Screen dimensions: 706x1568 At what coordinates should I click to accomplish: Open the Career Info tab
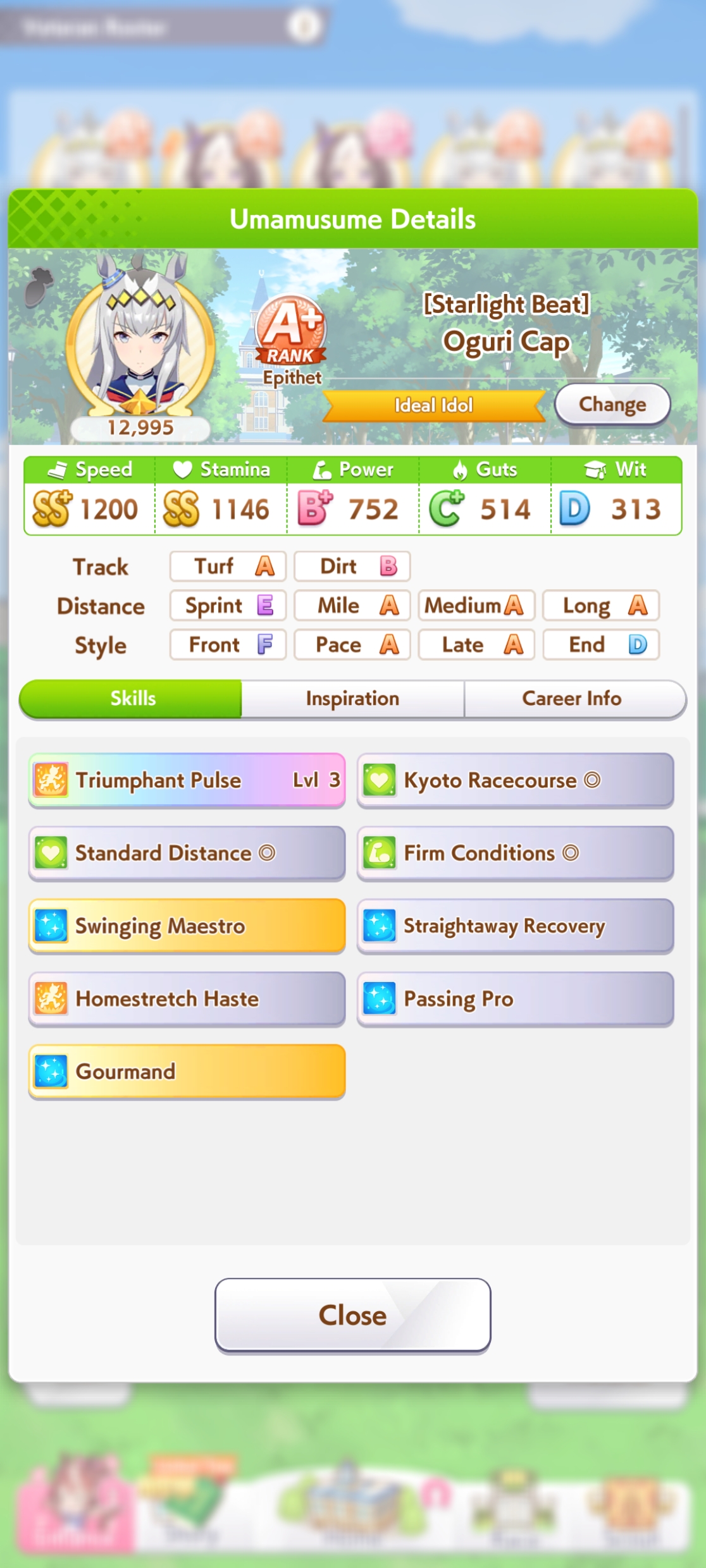[x=574, y=699]
